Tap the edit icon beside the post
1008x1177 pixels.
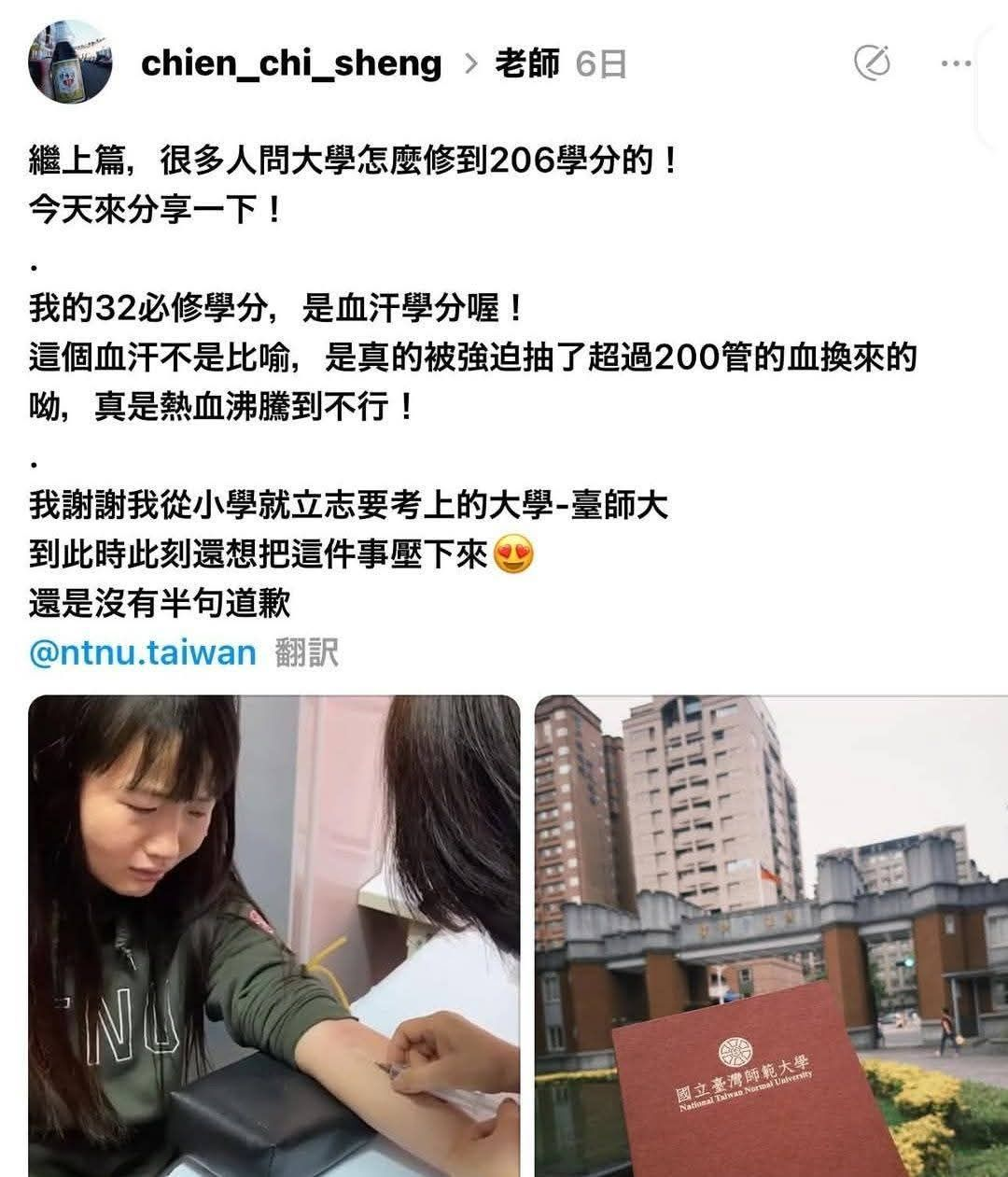[872, 63]
